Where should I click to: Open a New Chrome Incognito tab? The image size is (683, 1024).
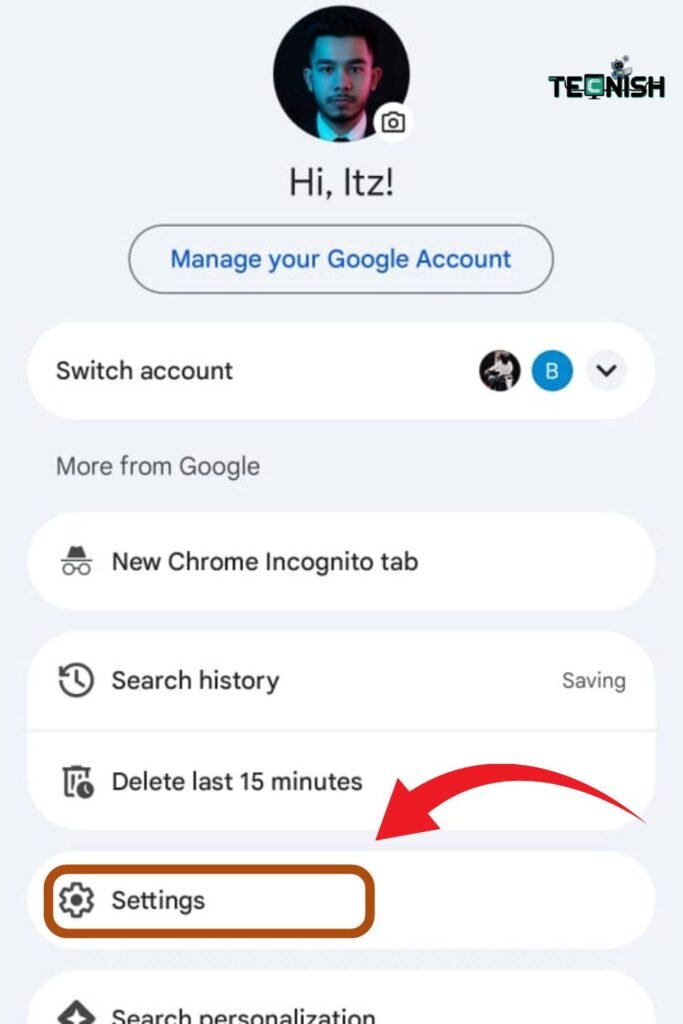[x=264, y=562]
